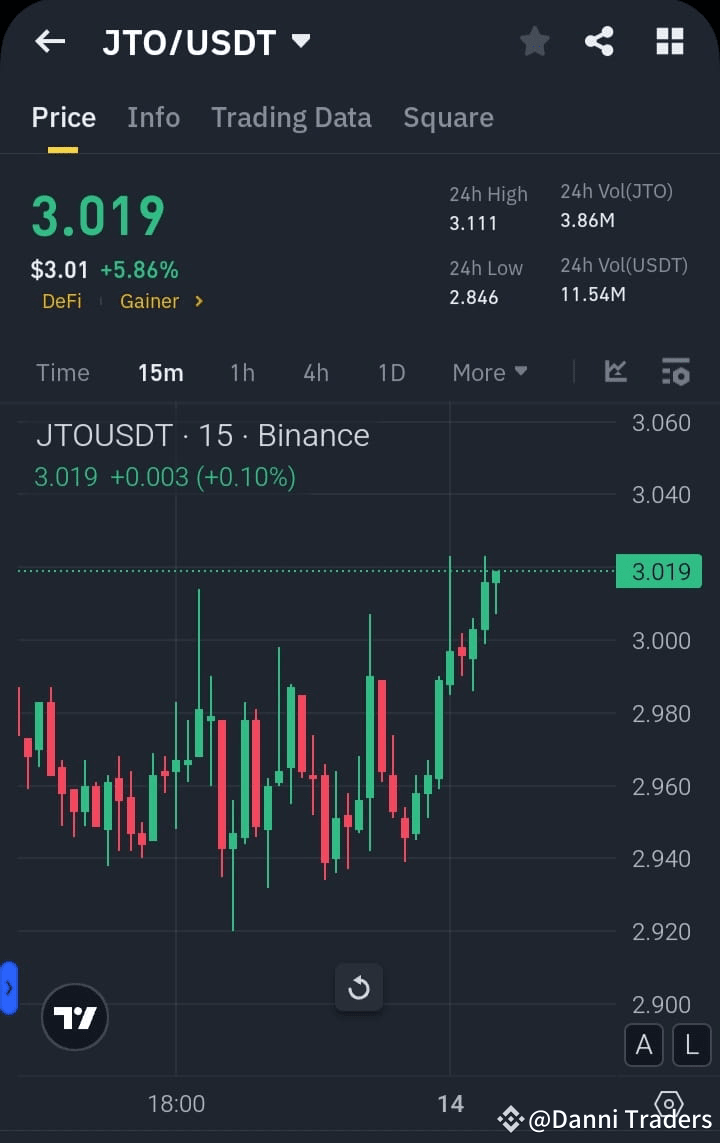Viewport: 720px width, 1143px height.
Task: Open sharing options via the share icon
Action: pyautogui.click(x=599, y=41)
